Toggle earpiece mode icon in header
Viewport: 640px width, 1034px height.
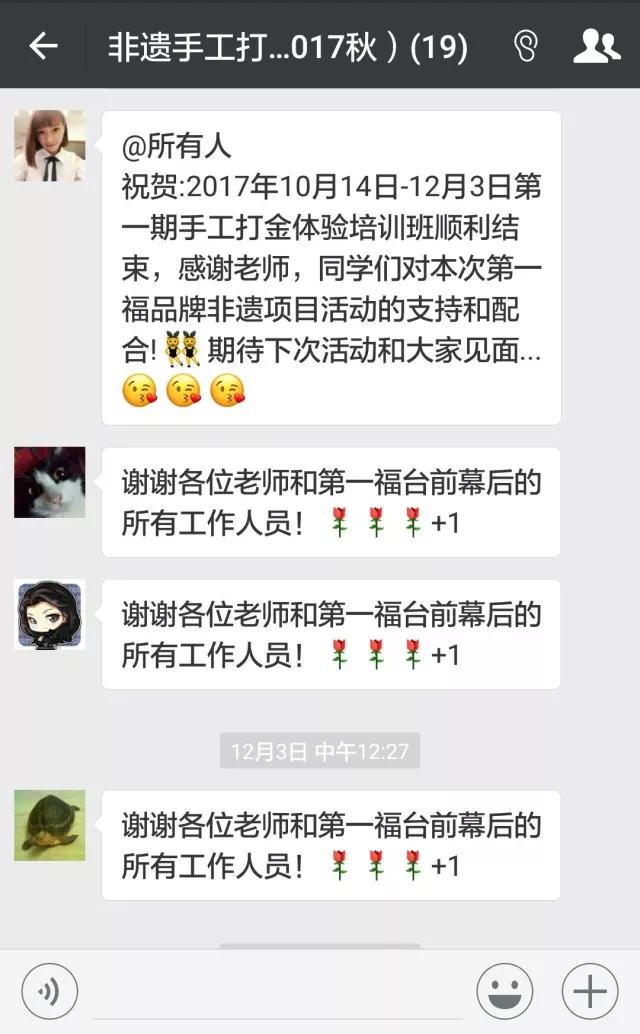525,46
